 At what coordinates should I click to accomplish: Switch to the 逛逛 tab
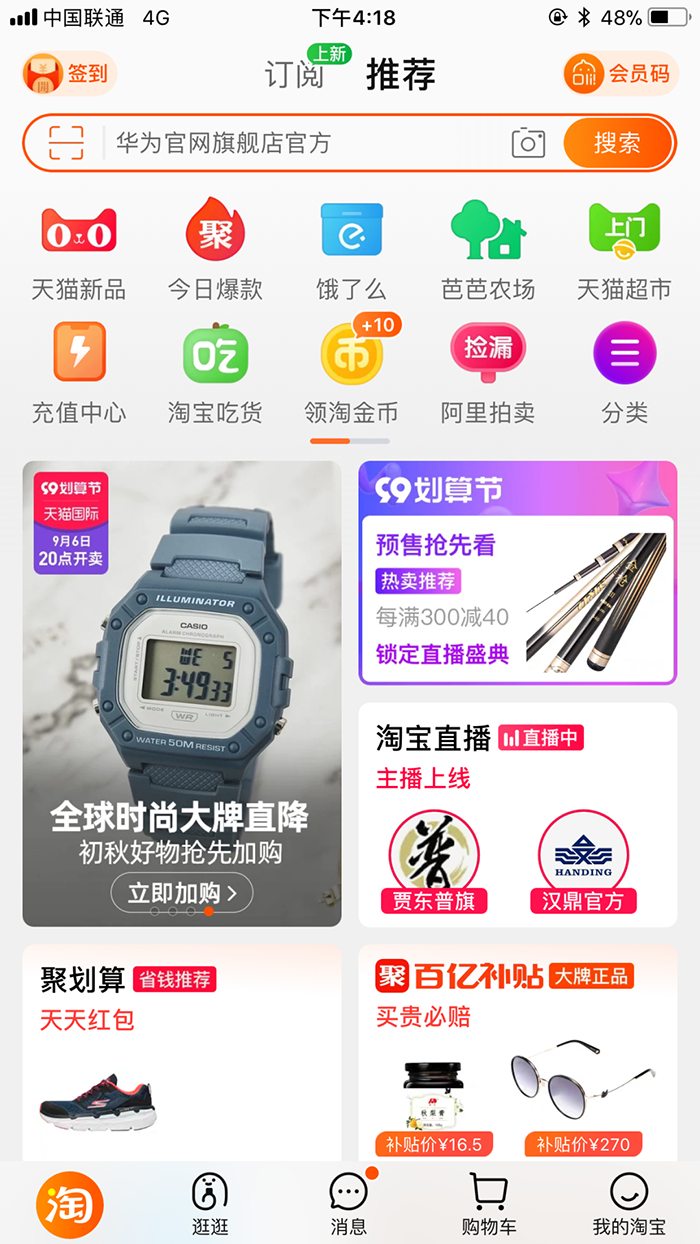pos(210,1203)
